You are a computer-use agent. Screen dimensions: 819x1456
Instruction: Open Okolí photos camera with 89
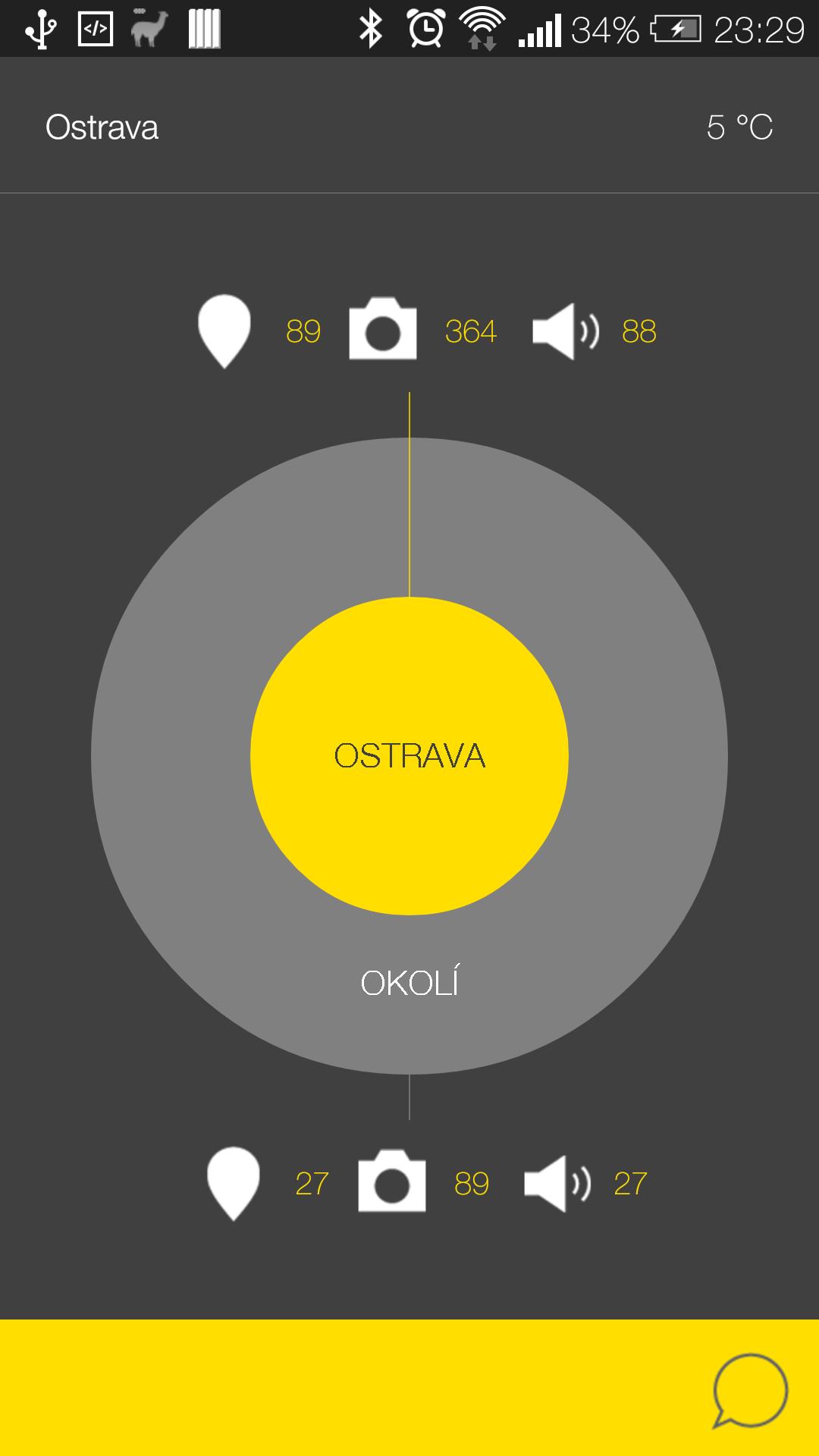(392, 1182)
